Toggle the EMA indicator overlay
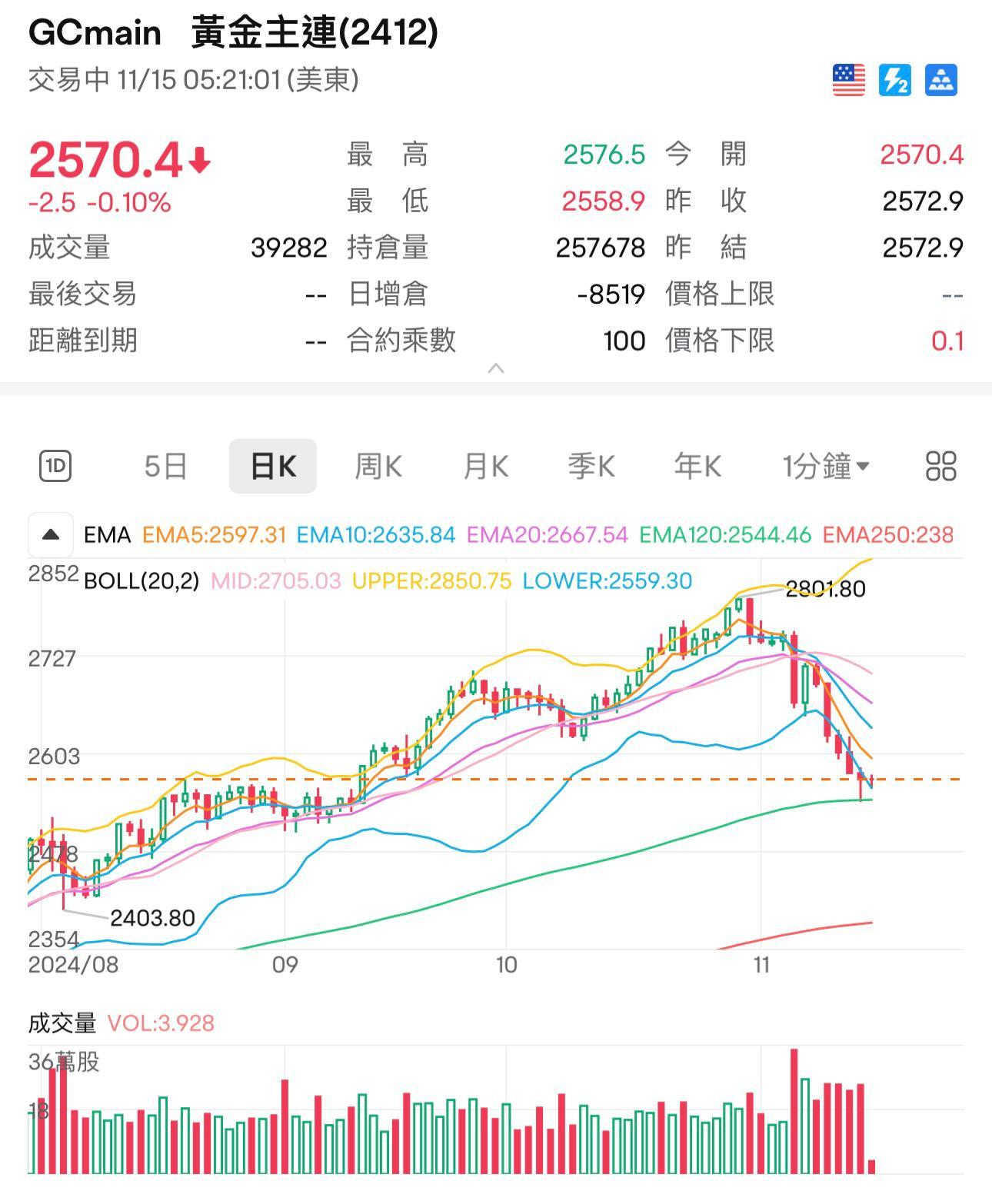Viewport: 992px width, 1204px height. pos(108,534)
